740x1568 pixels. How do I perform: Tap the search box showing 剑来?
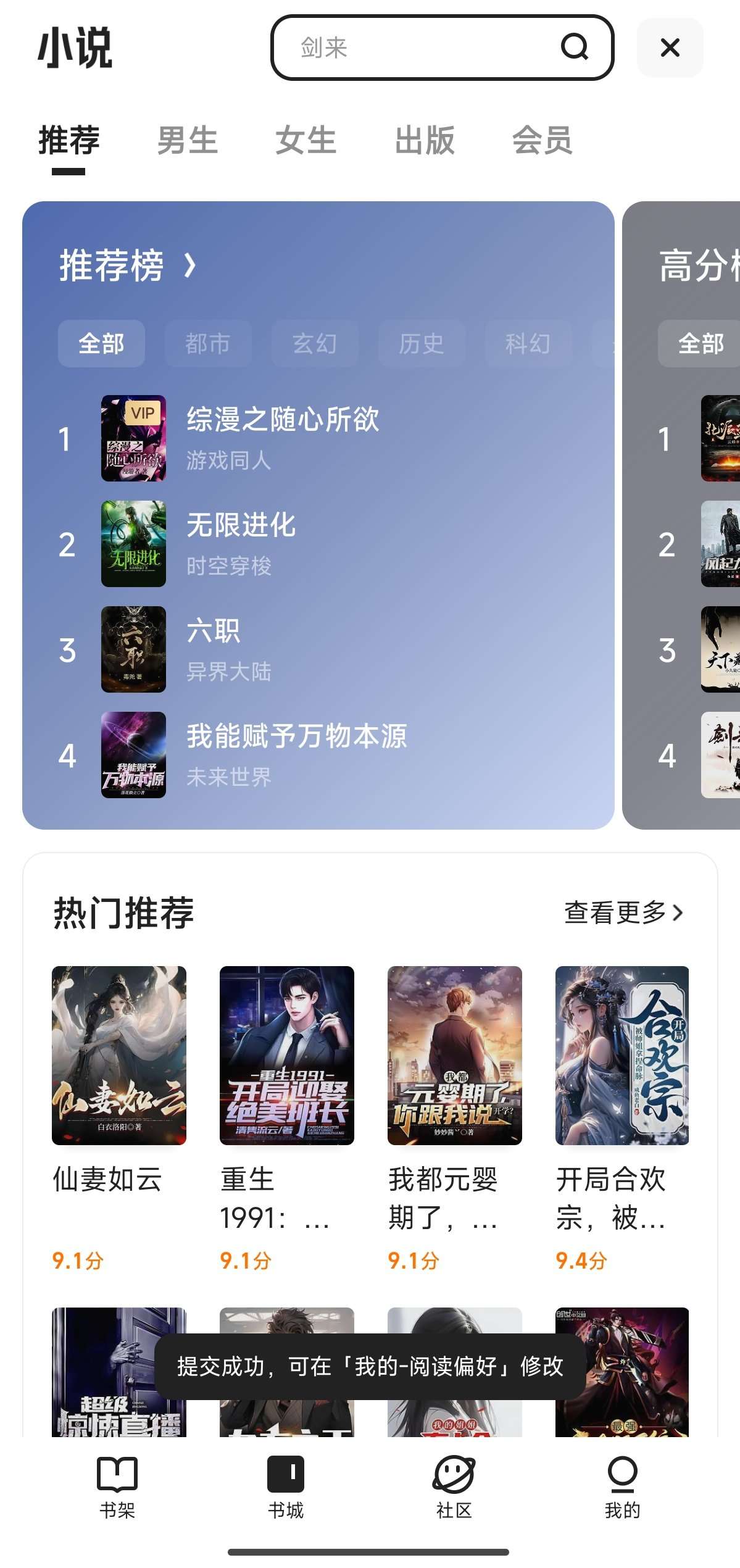pos(420,48)
